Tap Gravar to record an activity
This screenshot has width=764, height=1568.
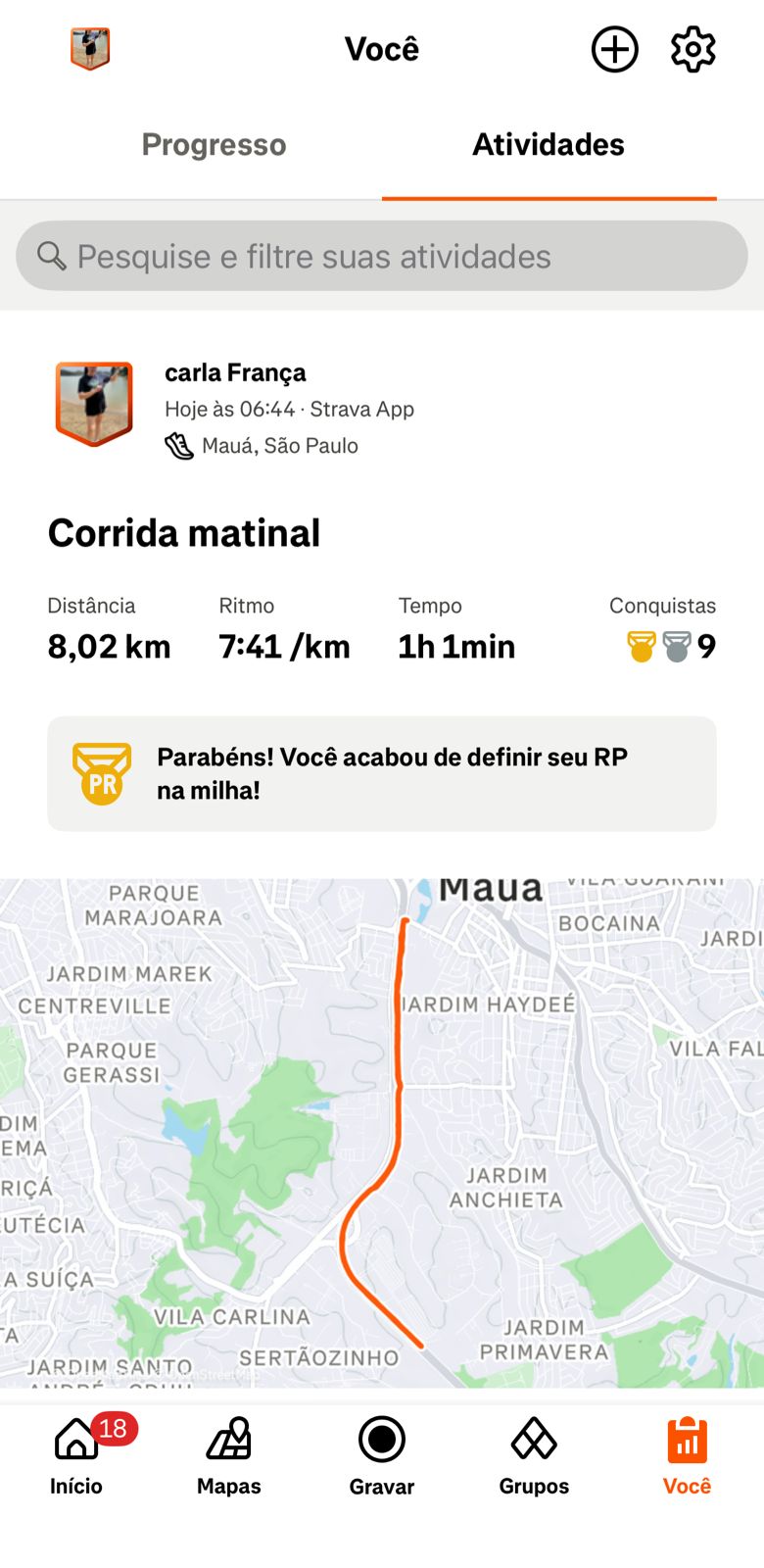(x=382, y=1455)
